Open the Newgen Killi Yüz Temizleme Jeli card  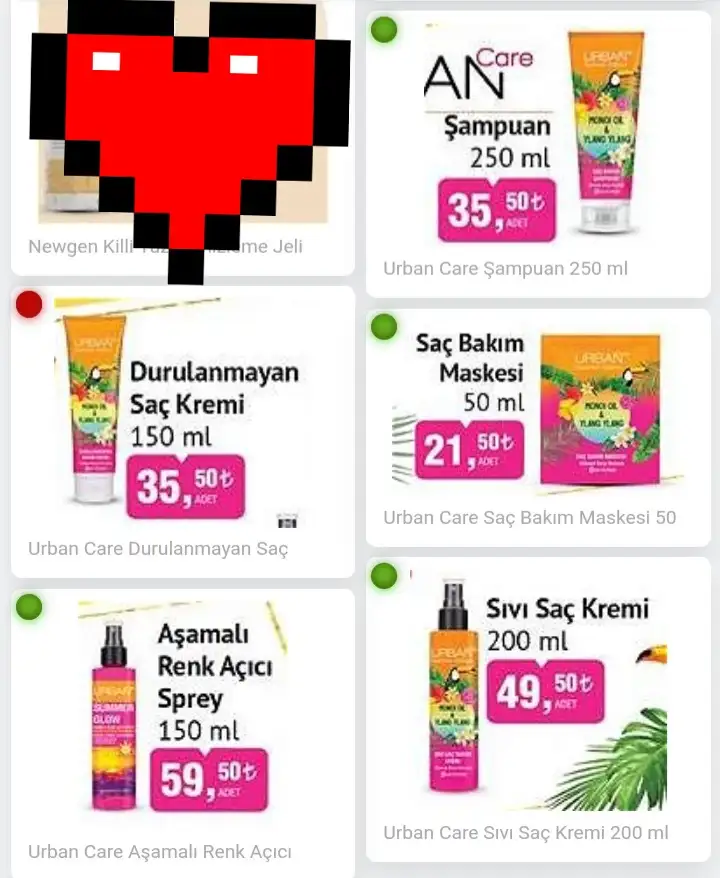[182, 140]
